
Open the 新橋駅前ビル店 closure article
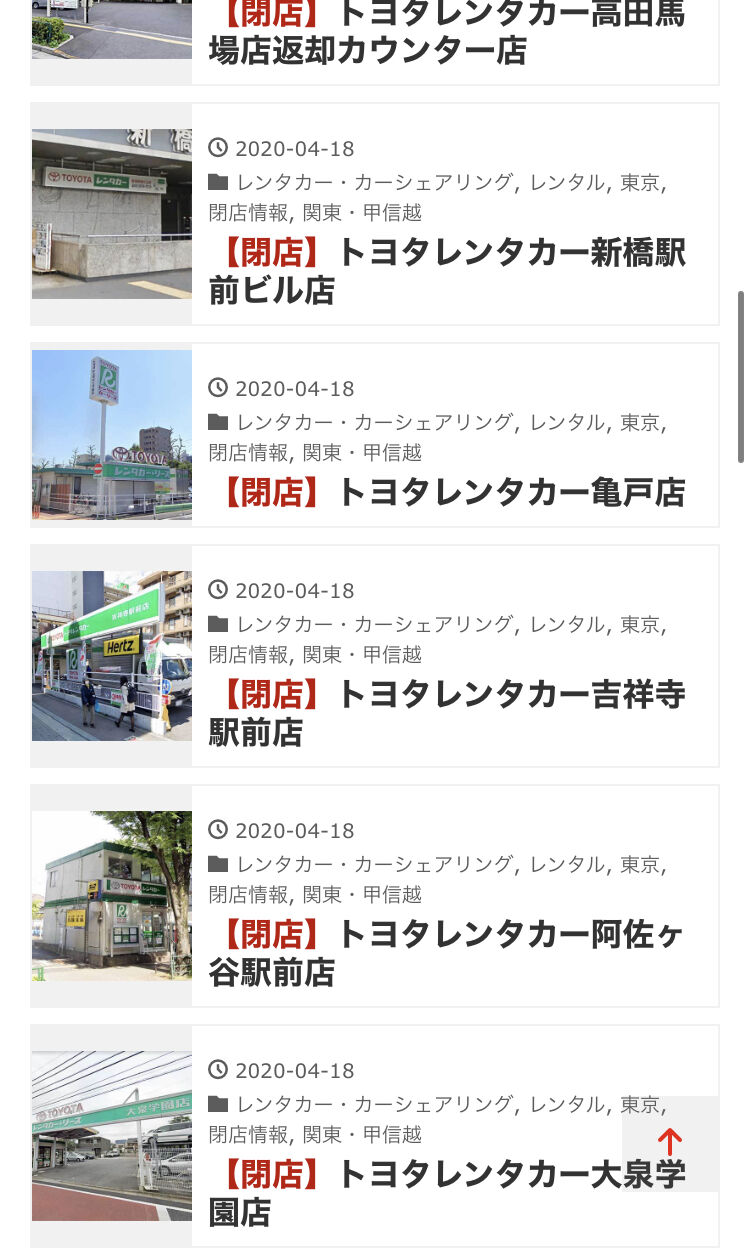[447, 271]
